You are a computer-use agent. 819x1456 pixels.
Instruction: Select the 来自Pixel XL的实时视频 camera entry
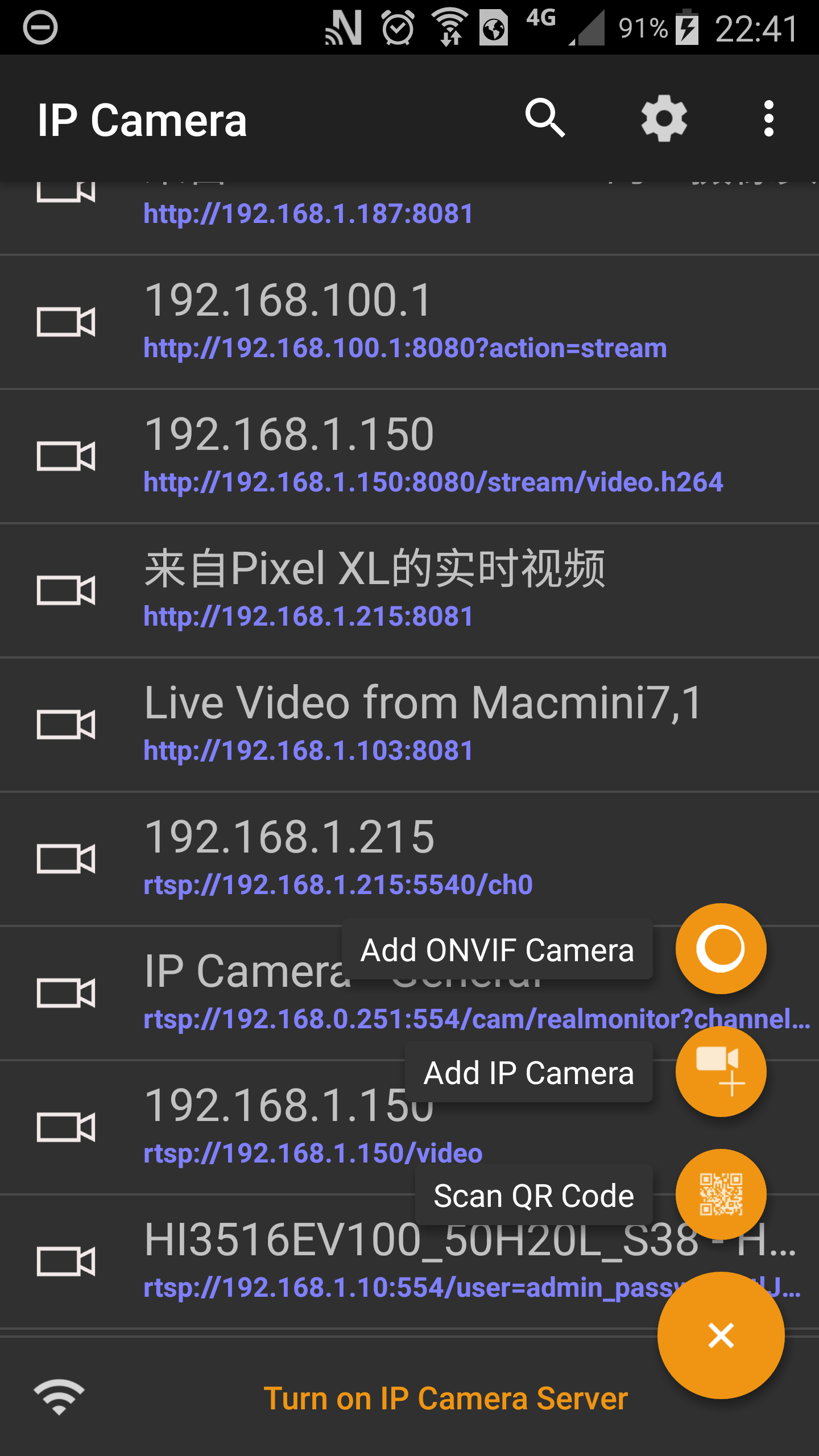coord(375,589)
